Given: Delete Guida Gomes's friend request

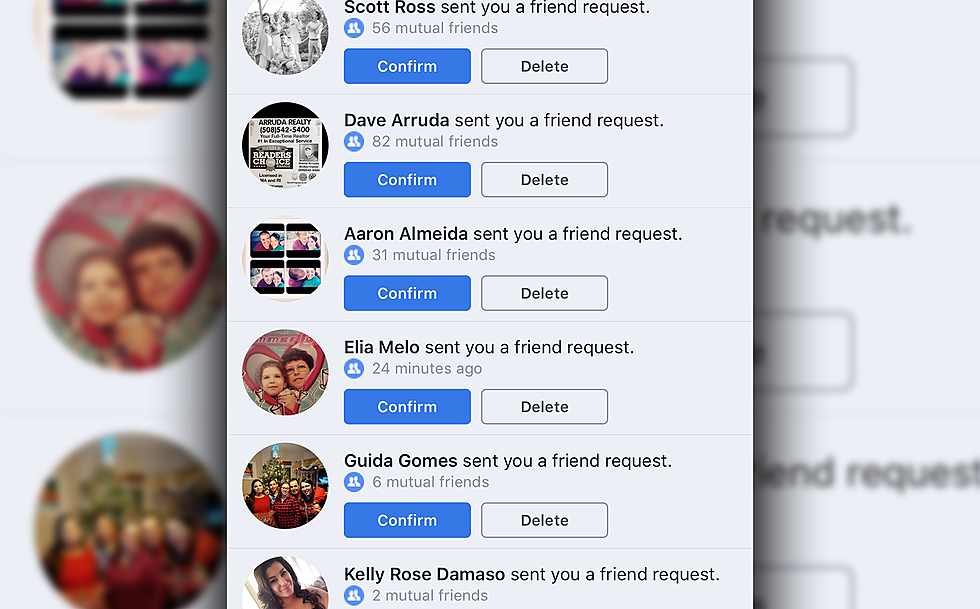Looking at the screenshot, I should [x=544, y=520].
